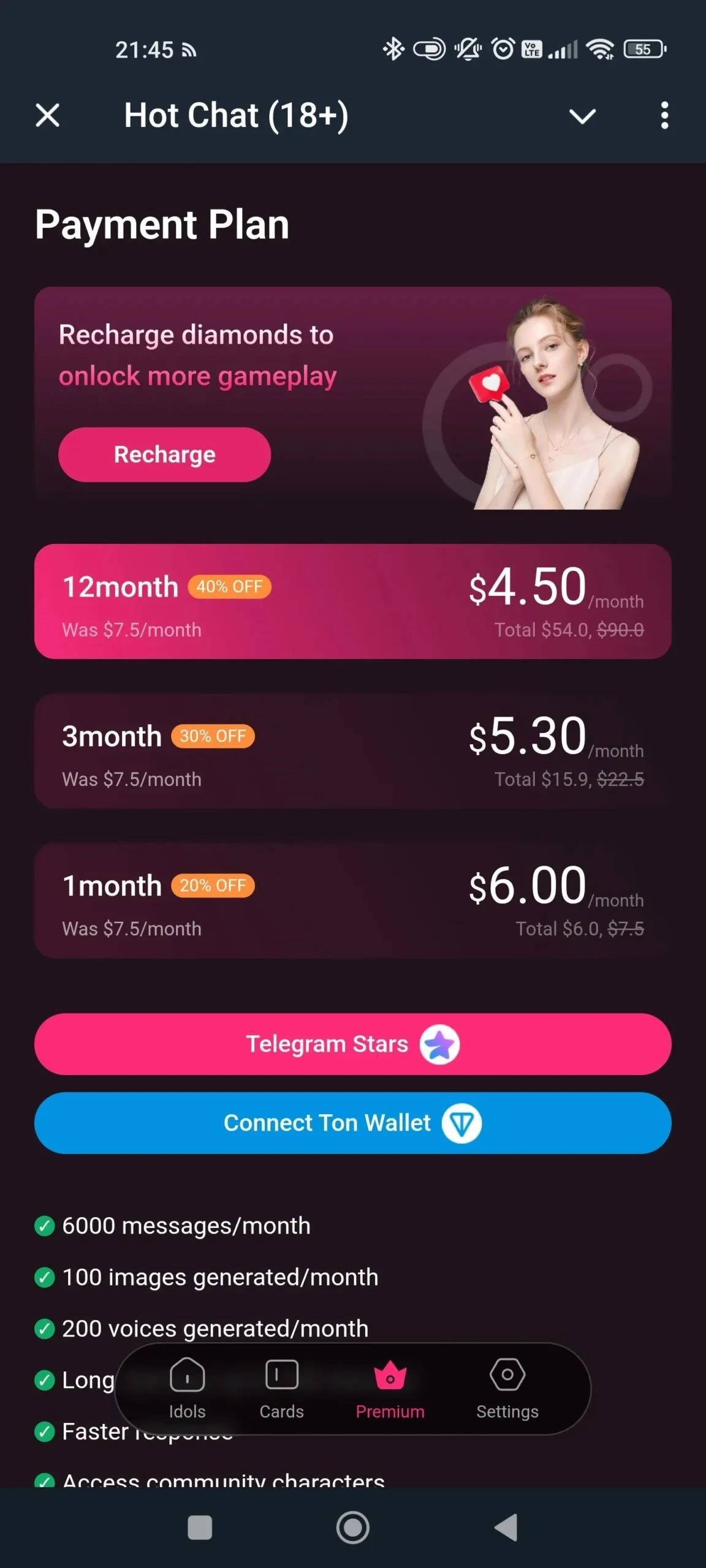
Task: Tap the system back button
Action: [x=506, y=1527]
